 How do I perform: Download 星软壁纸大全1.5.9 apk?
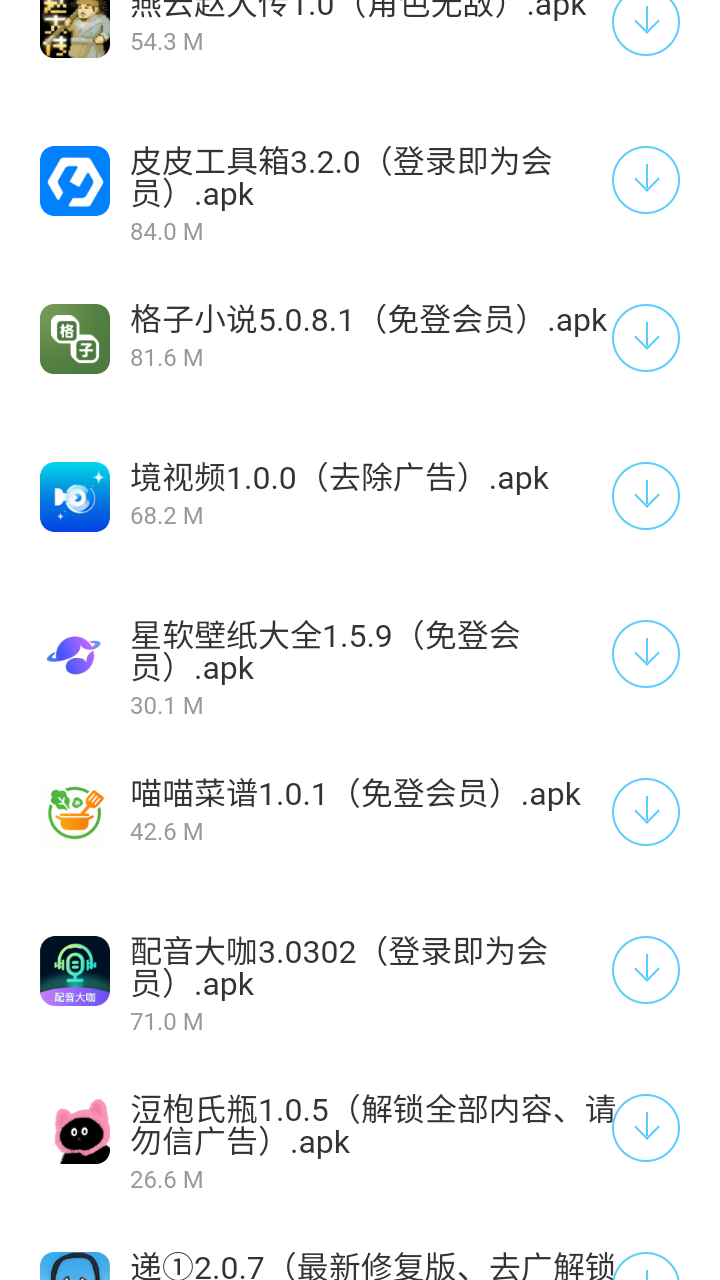[x=645, y=654]
